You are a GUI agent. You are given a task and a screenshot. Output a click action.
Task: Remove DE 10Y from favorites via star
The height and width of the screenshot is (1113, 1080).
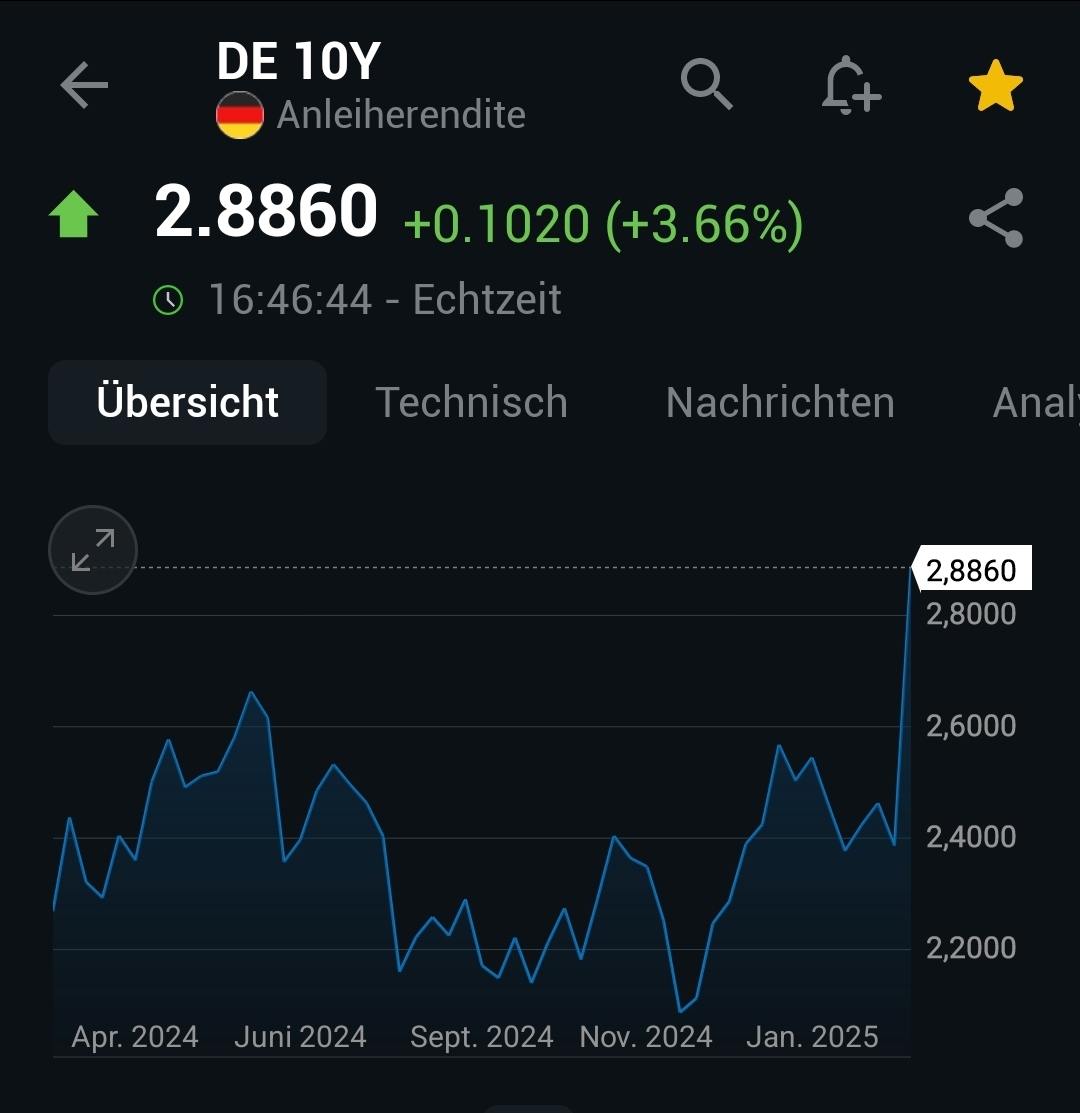[x=996, y=84]
